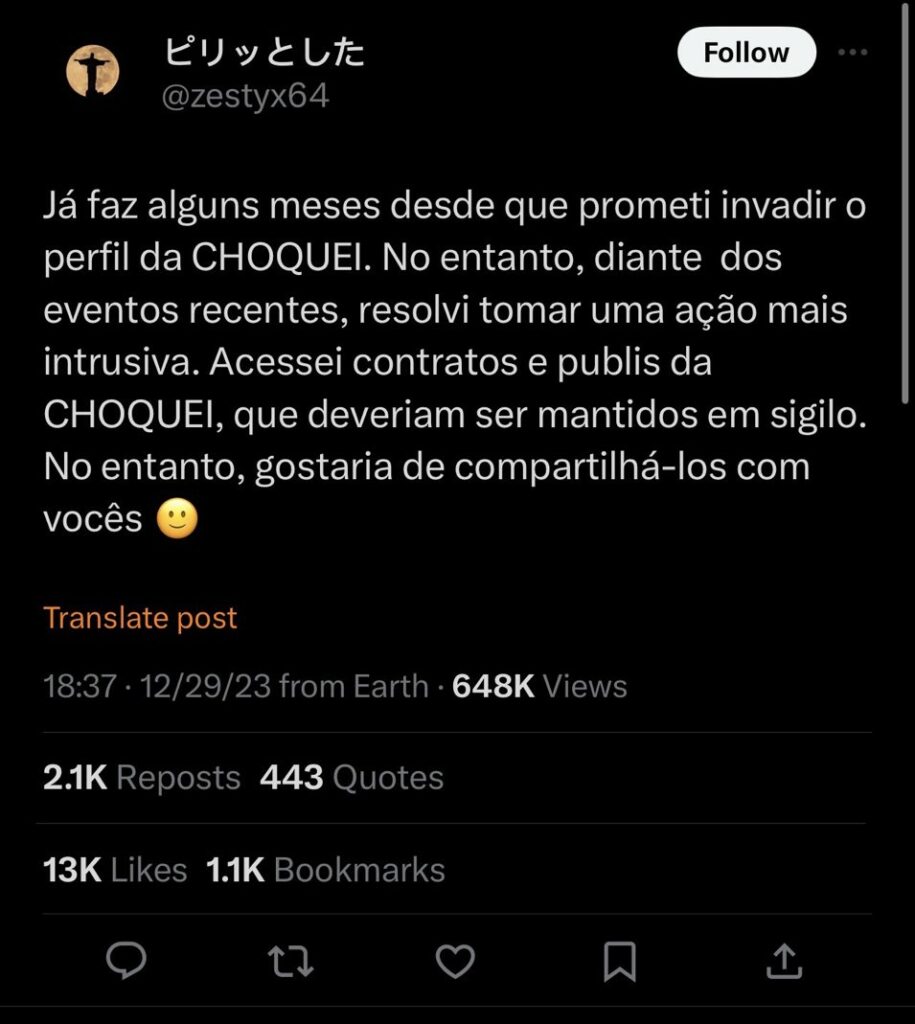Like this post with the heart
This screenshot has width=915, height=1024.
tap(456, 962)
